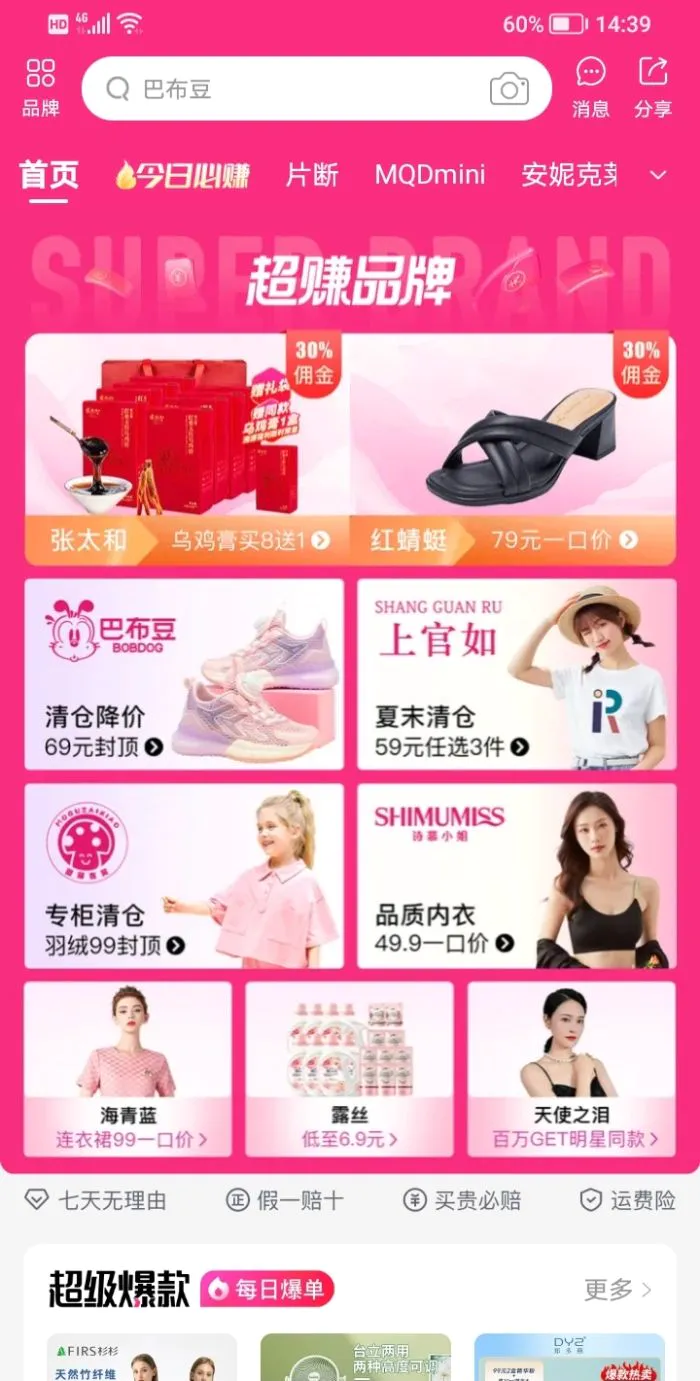Open the 张太和 乌鸡膏 promotion card
This screenshot has width=700, height=1381.
[187, 450]
